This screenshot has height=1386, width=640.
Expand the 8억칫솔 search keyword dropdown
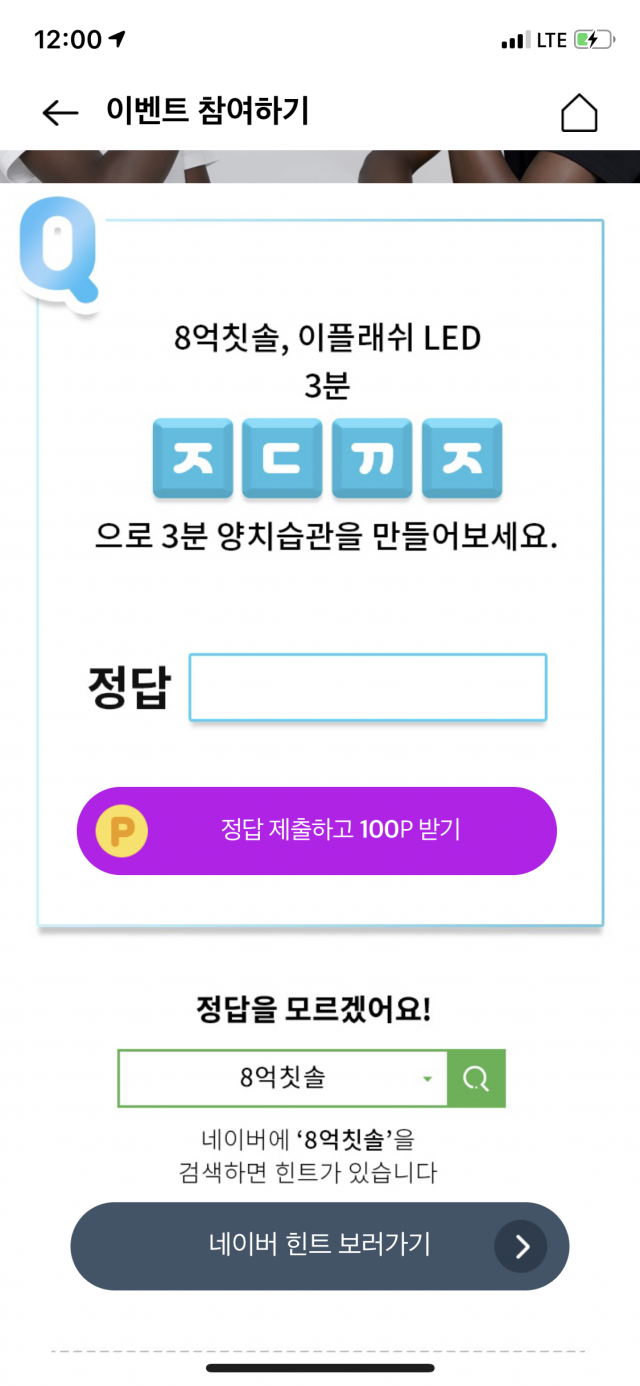click(427, 1078)
